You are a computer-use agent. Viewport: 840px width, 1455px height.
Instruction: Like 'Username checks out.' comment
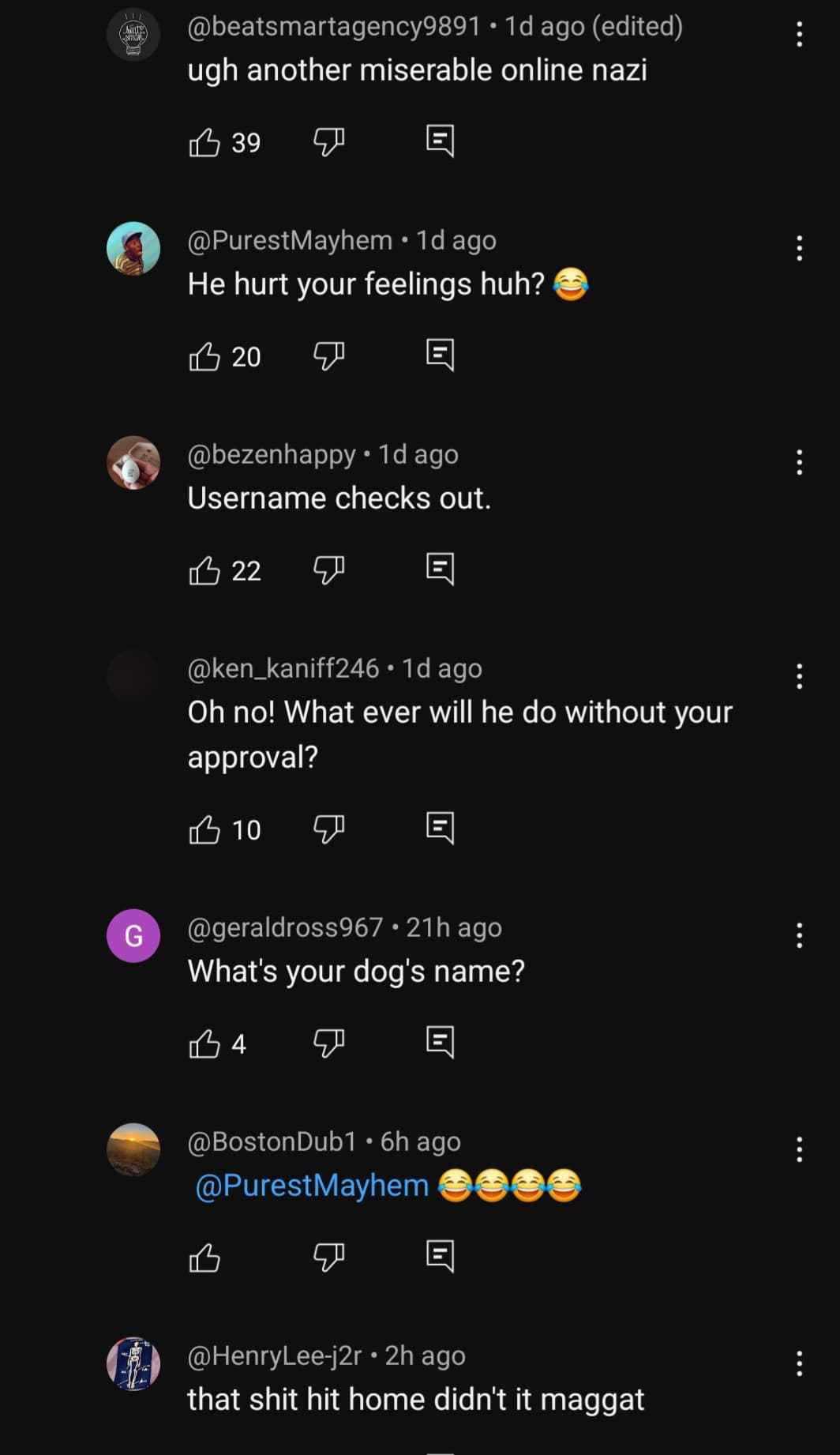point(204,570)
